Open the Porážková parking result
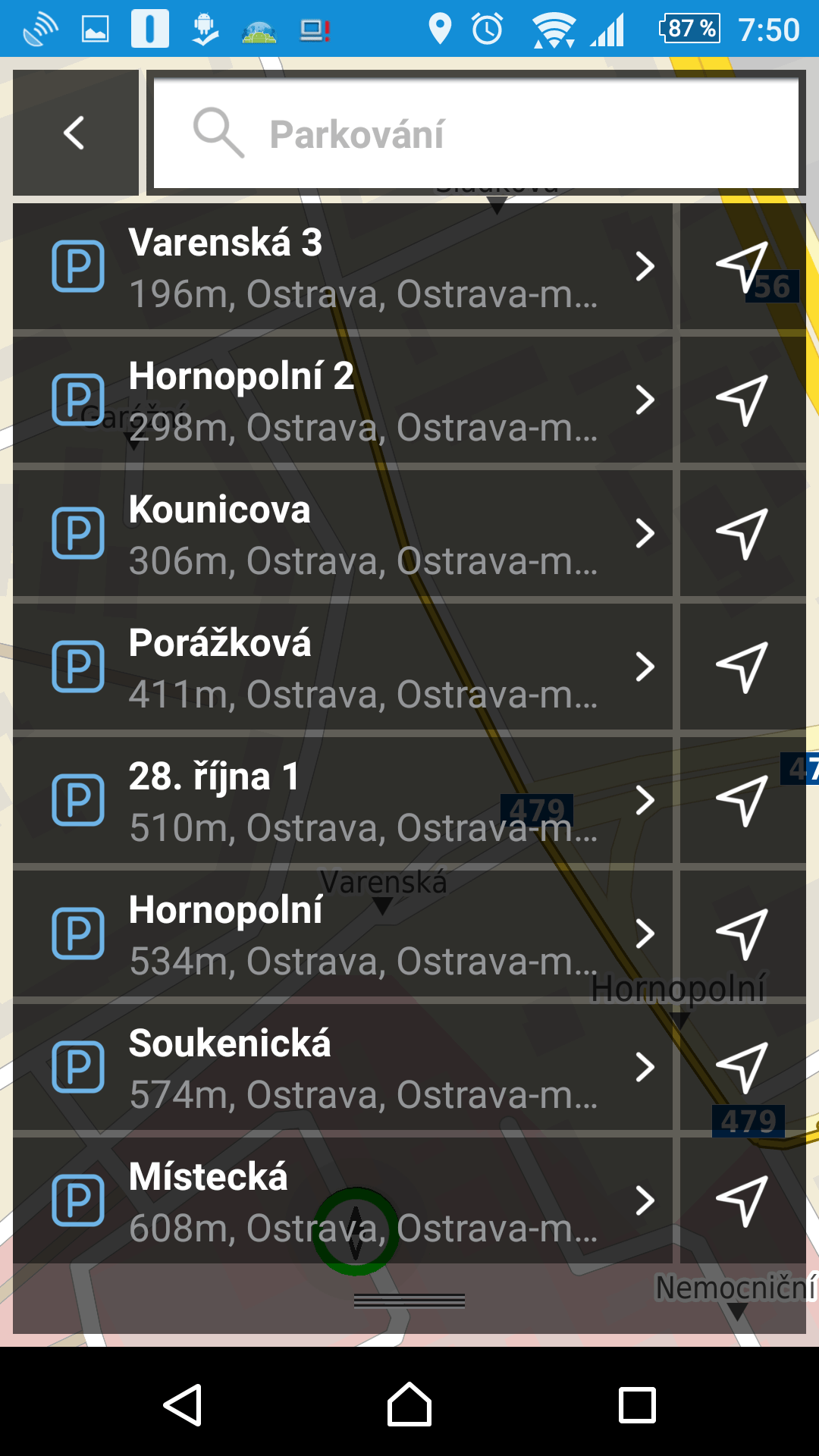Viewport: 819px width, 1456px height. click(x=342, y=667)
